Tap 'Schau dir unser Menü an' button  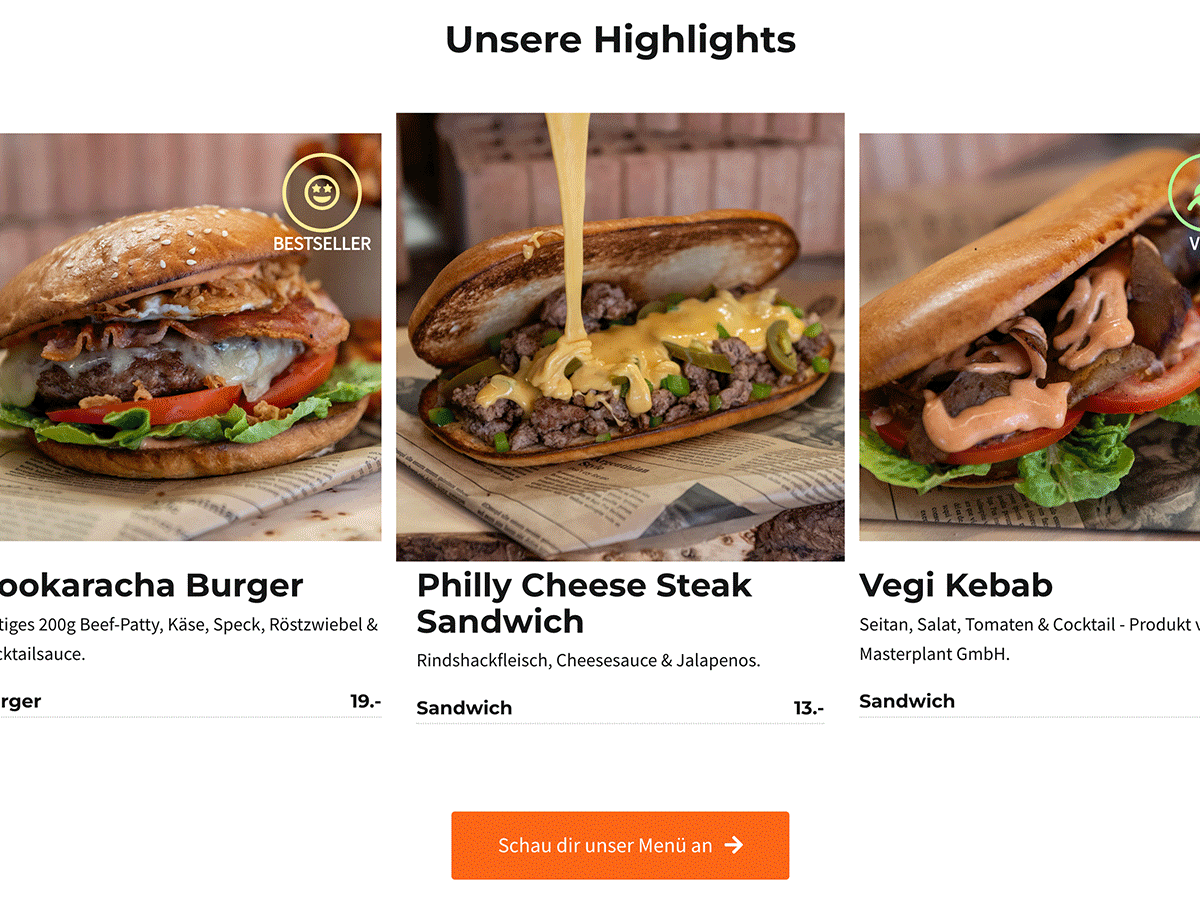click(620, 845)
